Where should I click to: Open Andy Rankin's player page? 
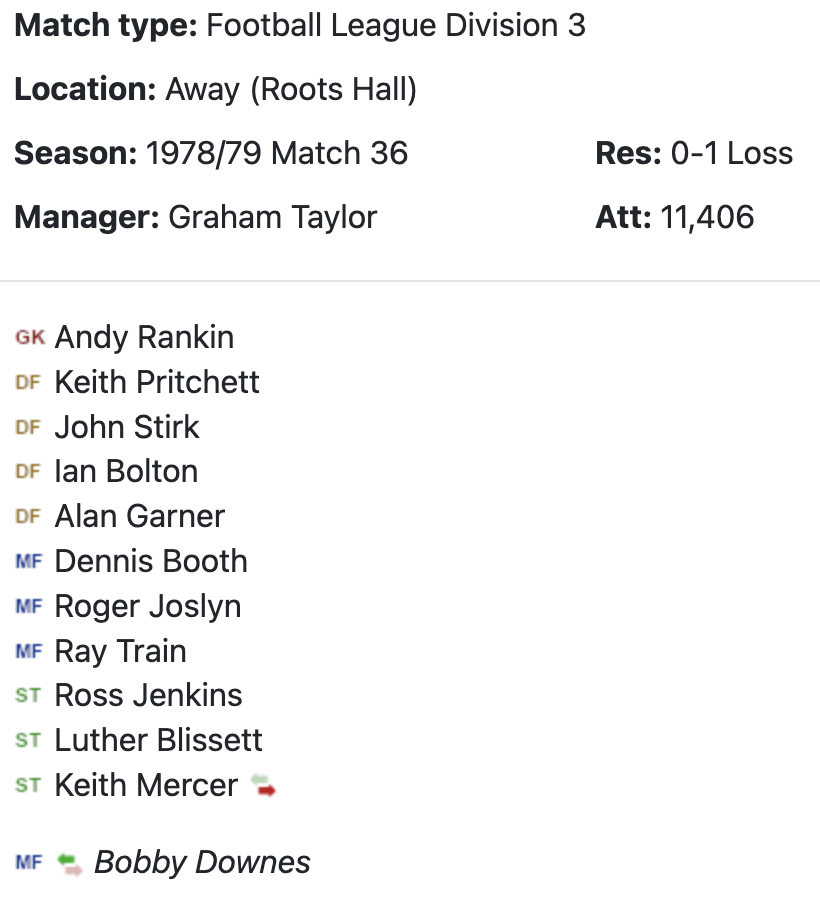click(144, 338)
